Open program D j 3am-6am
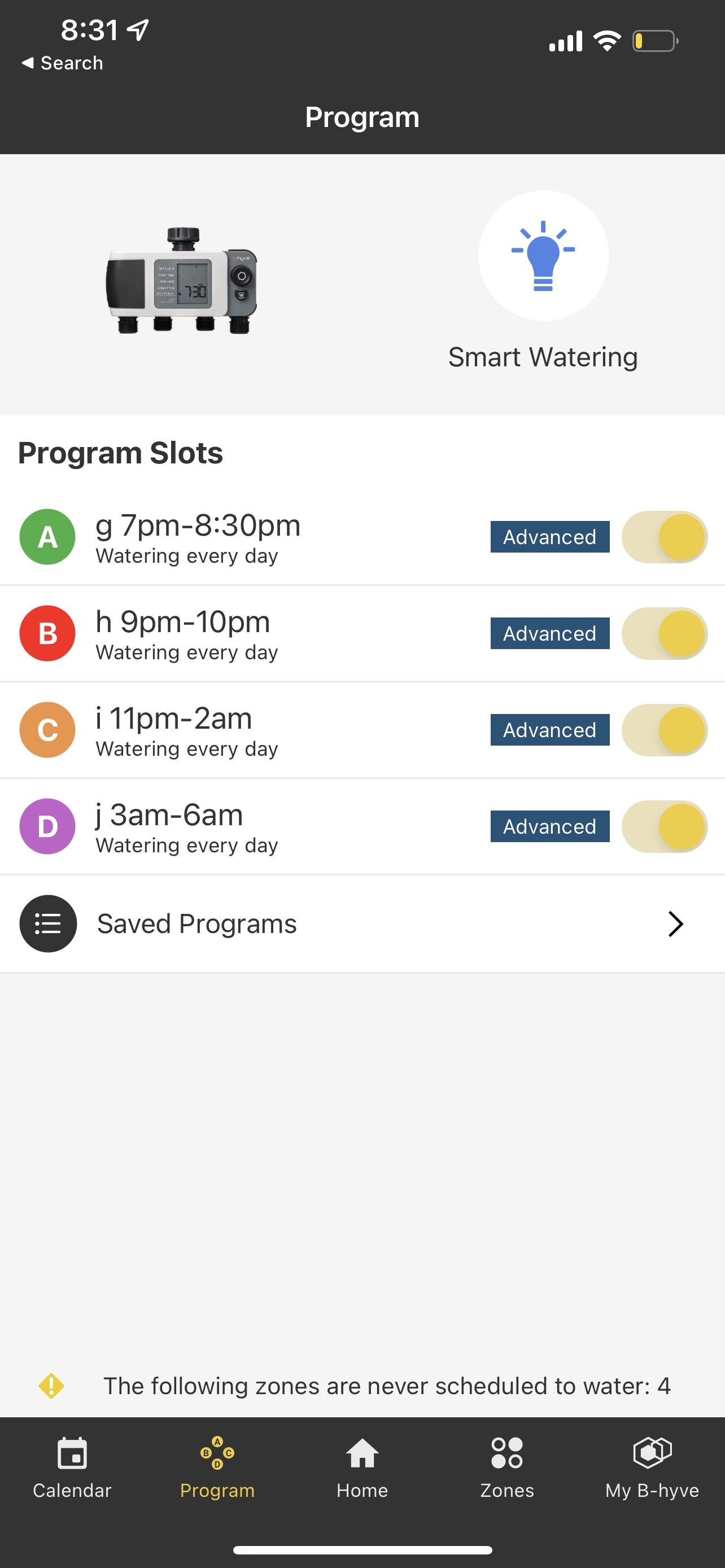The width and height of the screenshot is (725, 1568). [243, 826]
